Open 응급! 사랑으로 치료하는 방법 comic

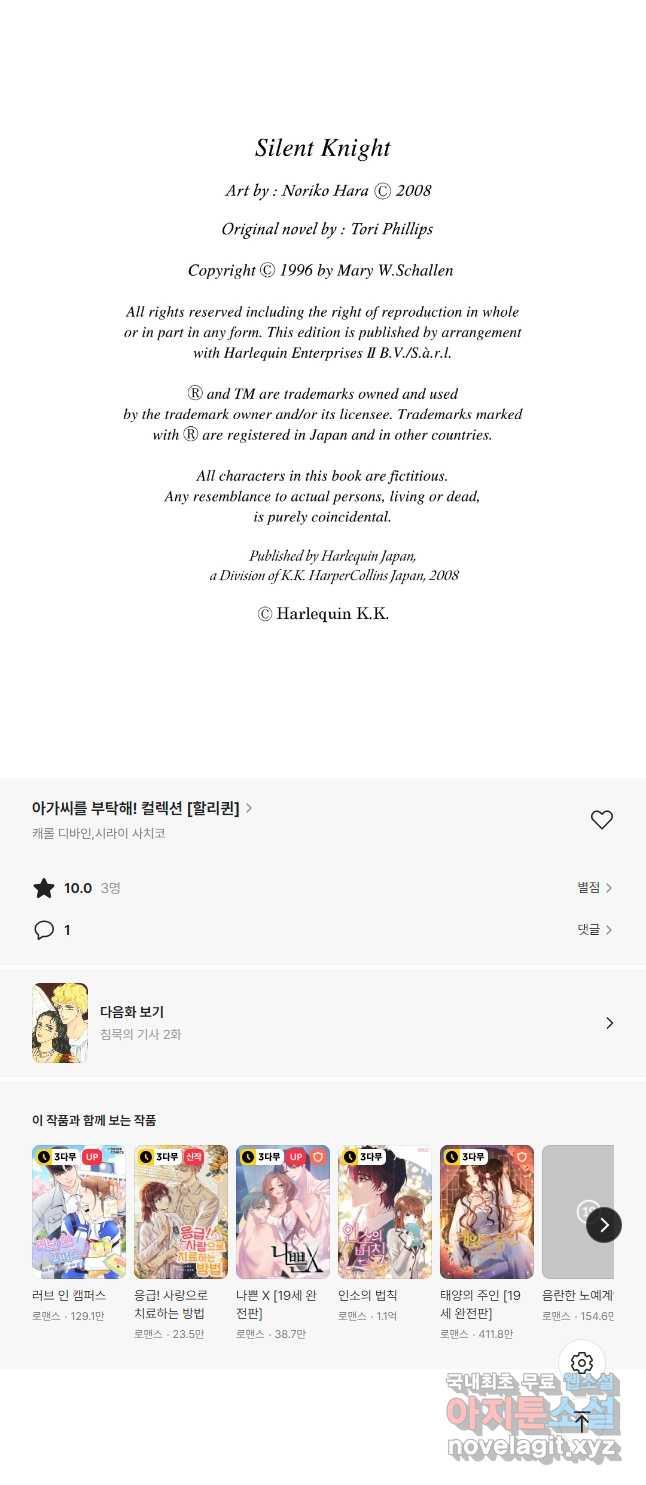tap(181, 1212)
